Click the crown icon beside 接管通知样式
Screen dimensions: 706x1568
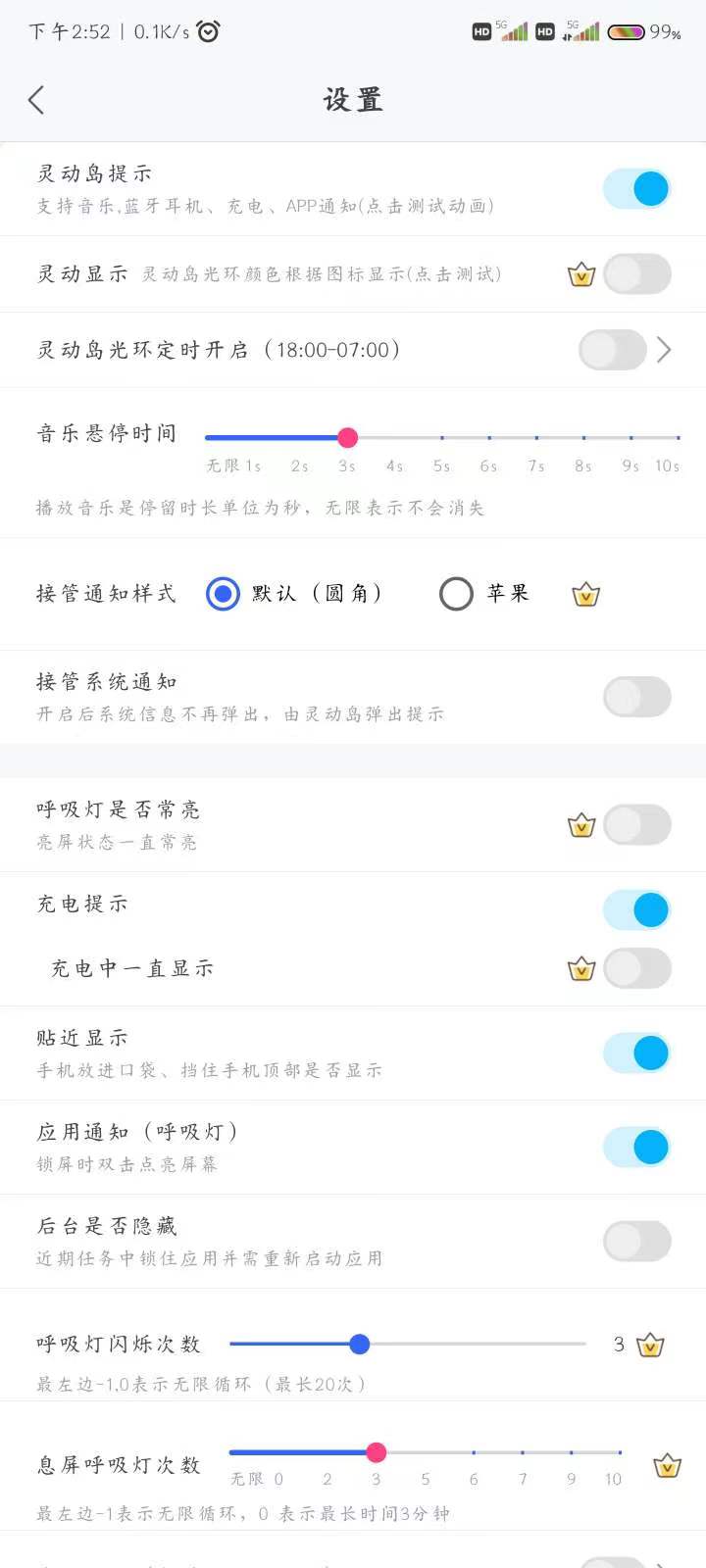pos(584,594)
